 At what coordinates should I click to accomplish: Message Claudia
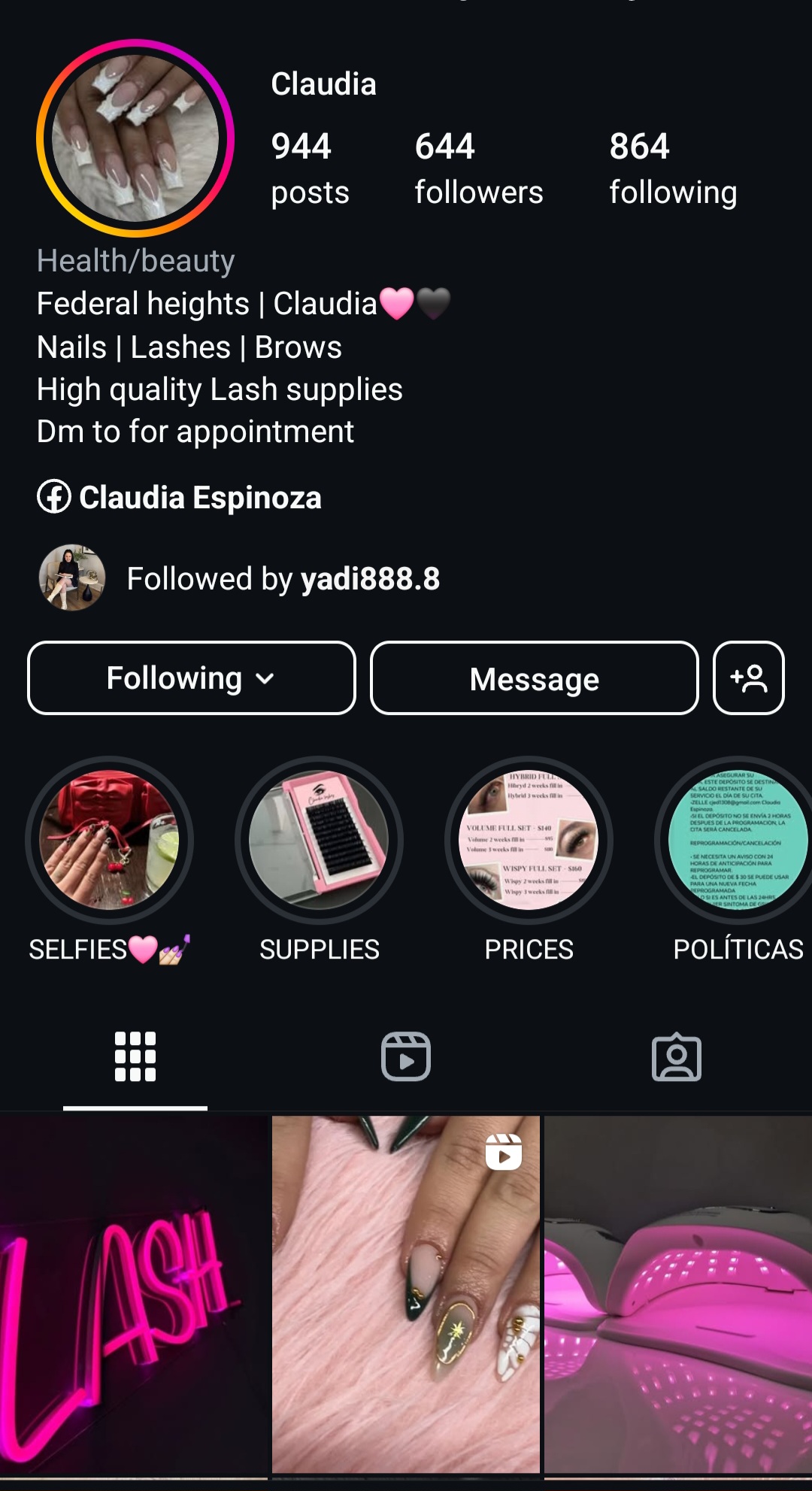[534, 678]
